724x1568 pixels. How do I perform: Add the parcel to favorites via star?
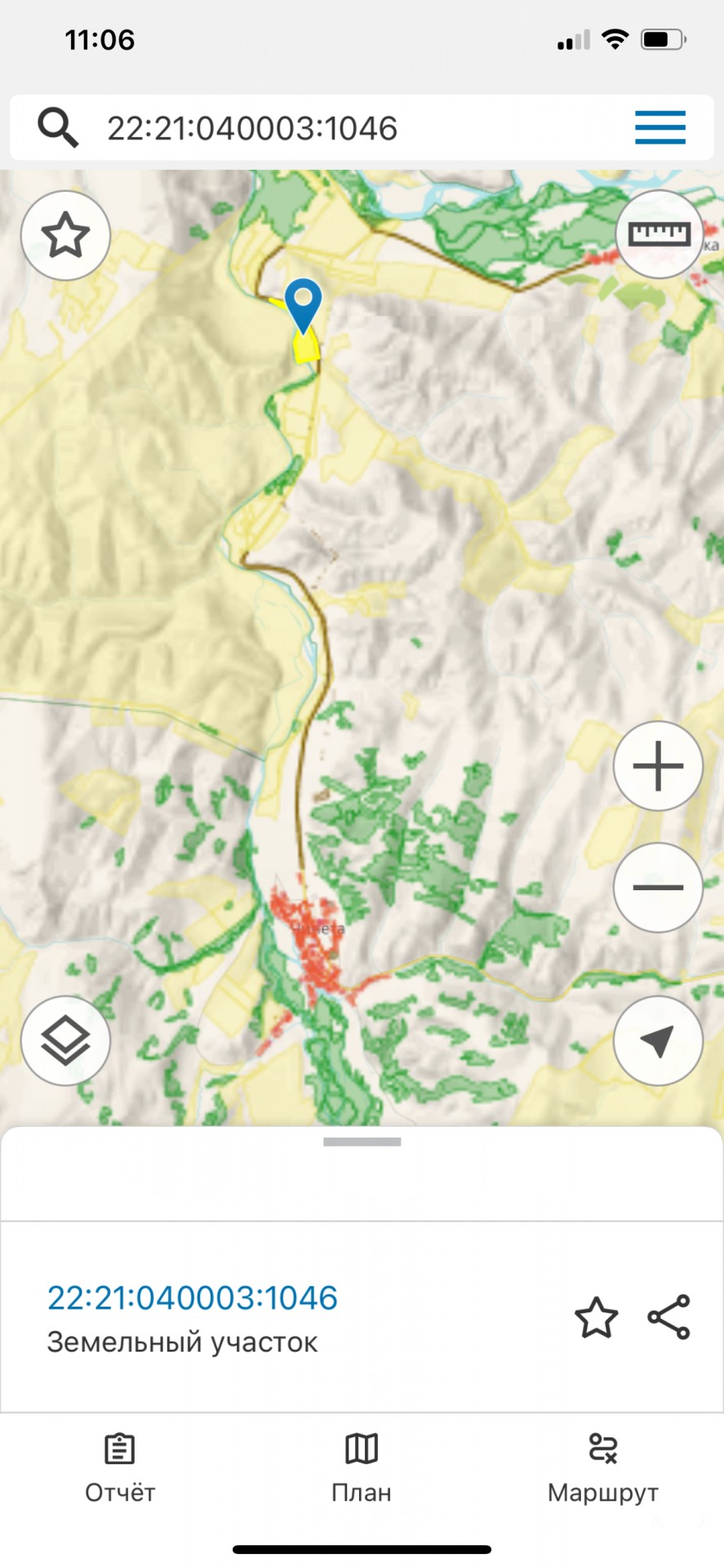click(596, 1317)
